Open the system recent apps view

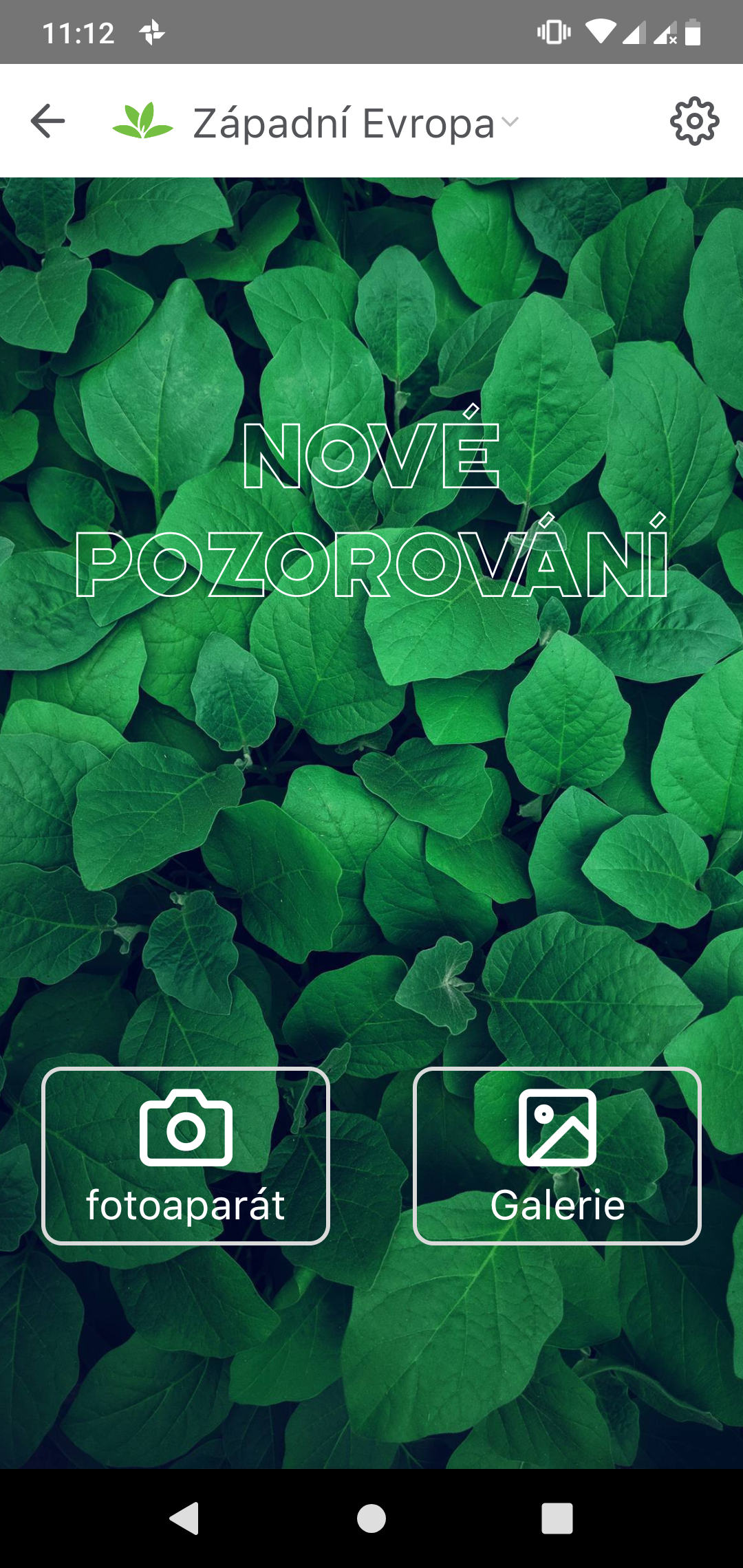pos(557,1518)
